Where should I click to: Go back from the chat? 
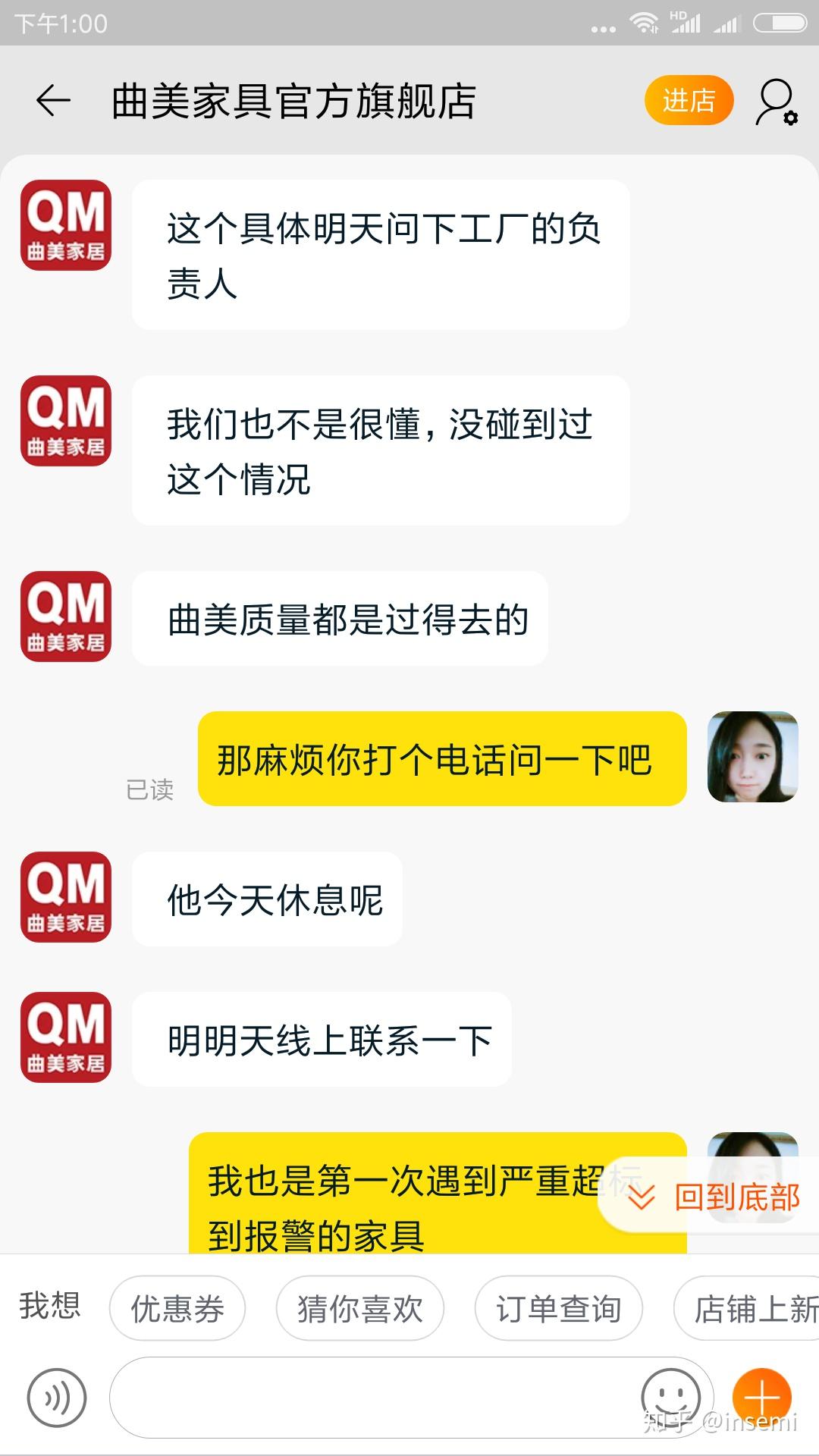[53, 101]
